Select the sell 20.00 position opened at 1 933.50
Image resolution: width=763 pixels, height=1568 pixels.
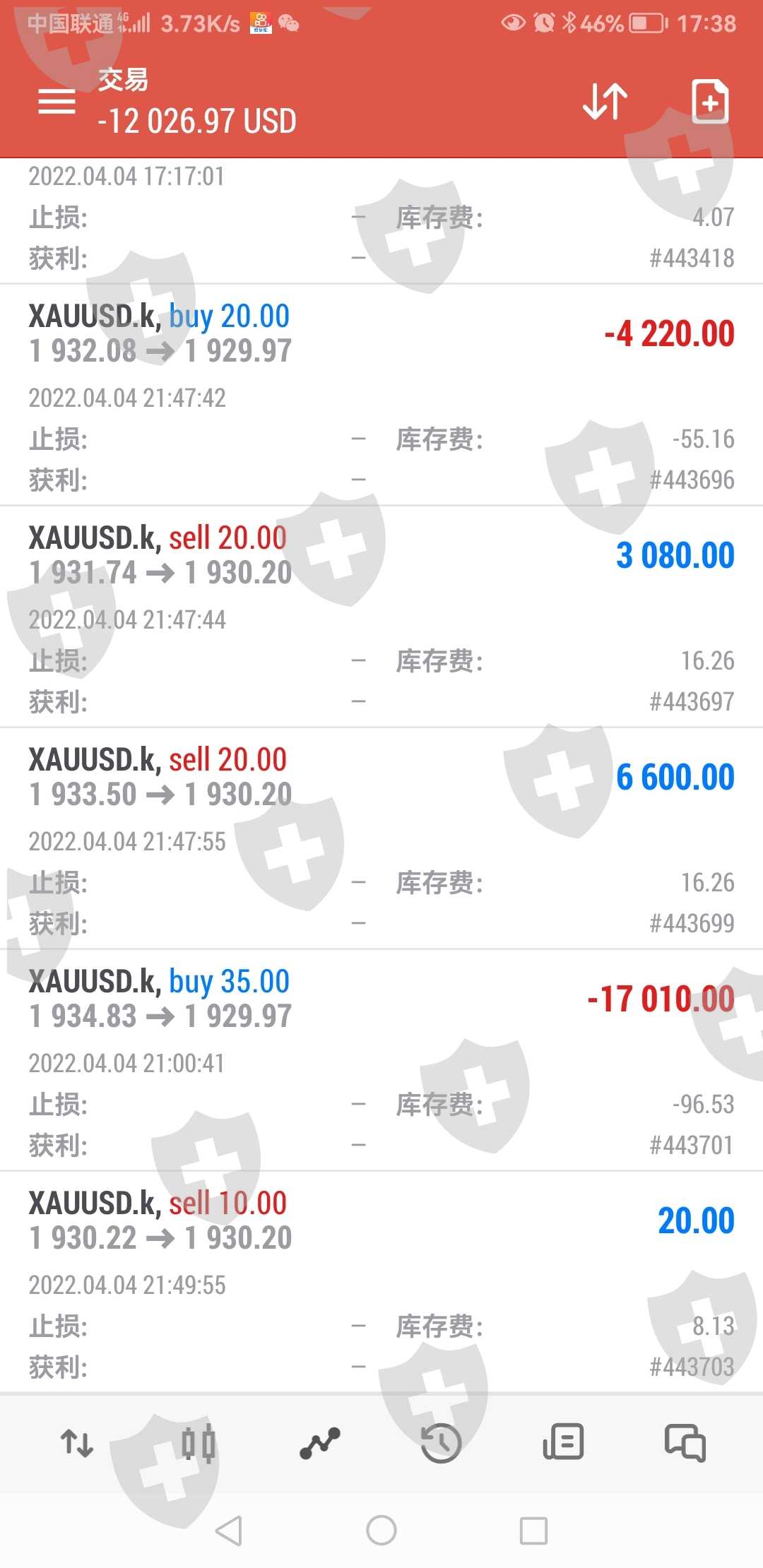click(x=381, y=777)
